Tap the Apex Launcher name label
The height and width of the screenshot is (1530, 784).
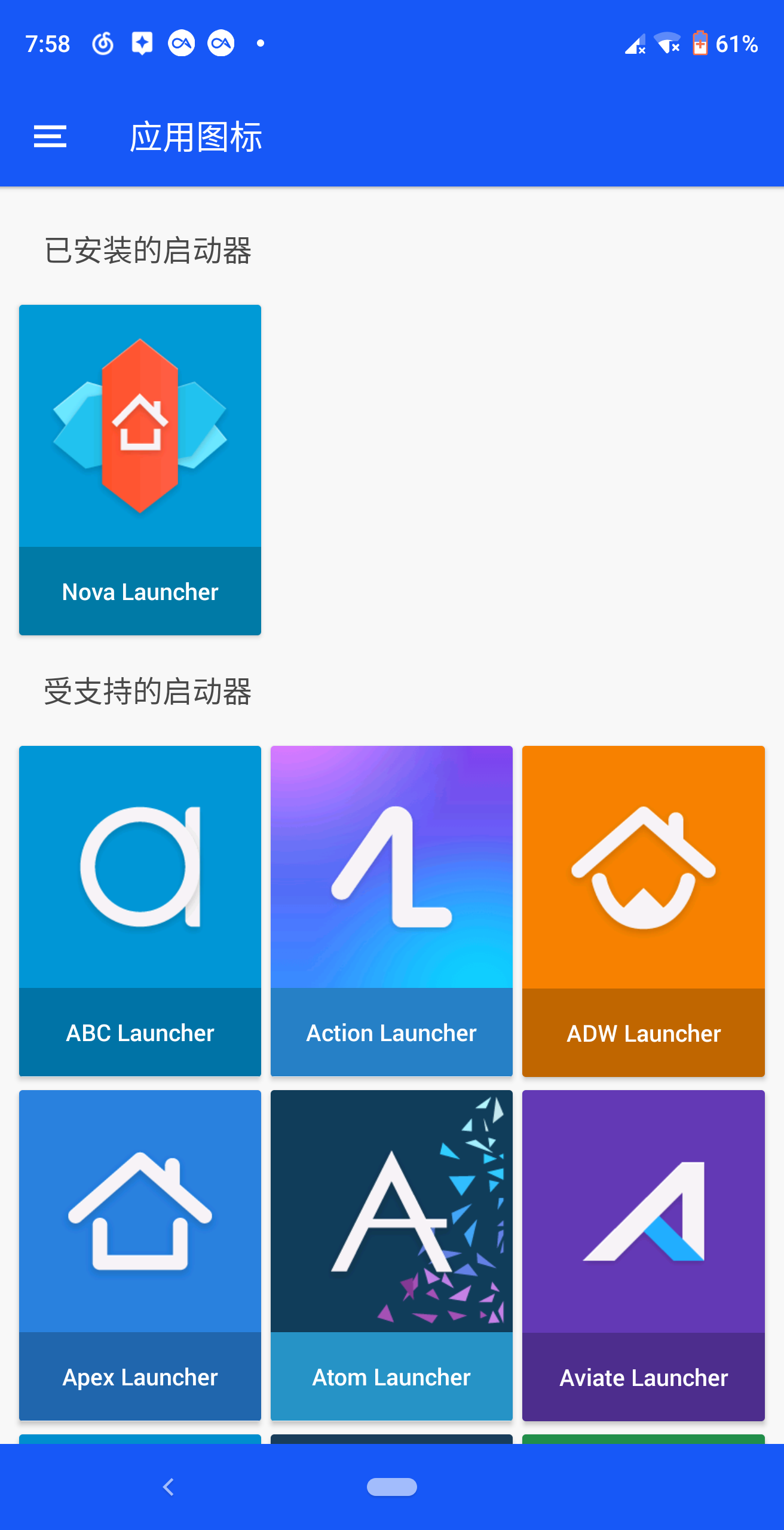click(140, 1377)
